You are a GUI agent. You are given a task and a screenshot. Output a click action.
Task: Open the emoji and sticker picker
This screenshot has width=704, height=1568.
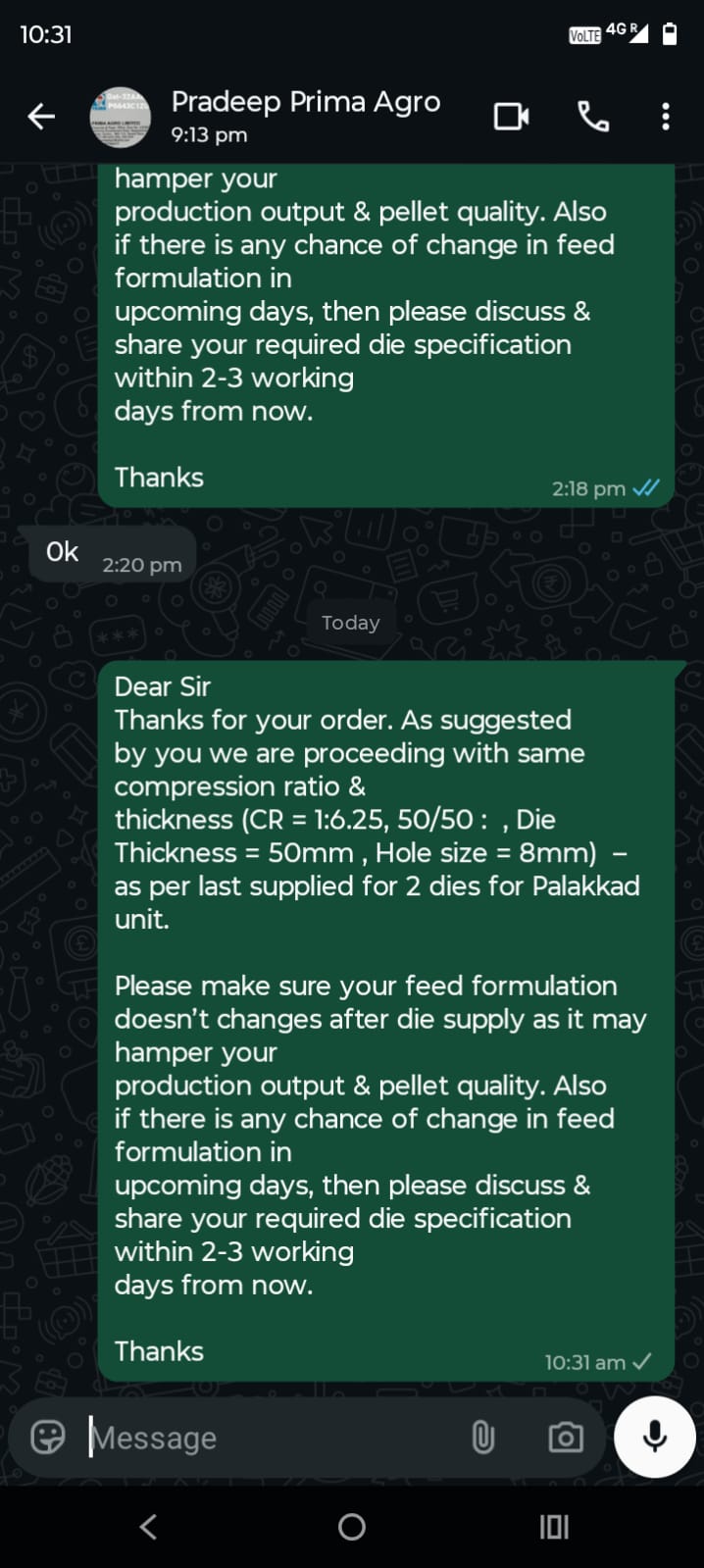48,1438
